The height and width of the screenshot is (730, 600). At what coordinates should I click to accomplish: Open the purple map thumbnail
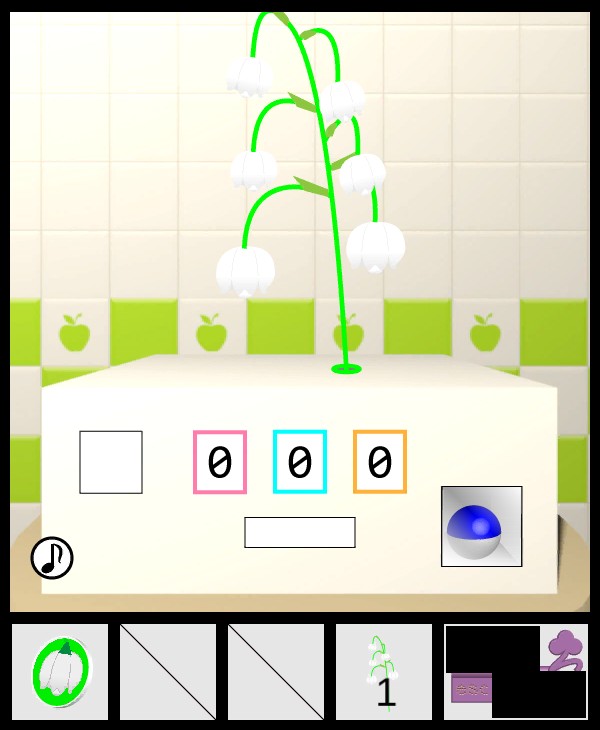pyautogui.click(x=515, y=672)
